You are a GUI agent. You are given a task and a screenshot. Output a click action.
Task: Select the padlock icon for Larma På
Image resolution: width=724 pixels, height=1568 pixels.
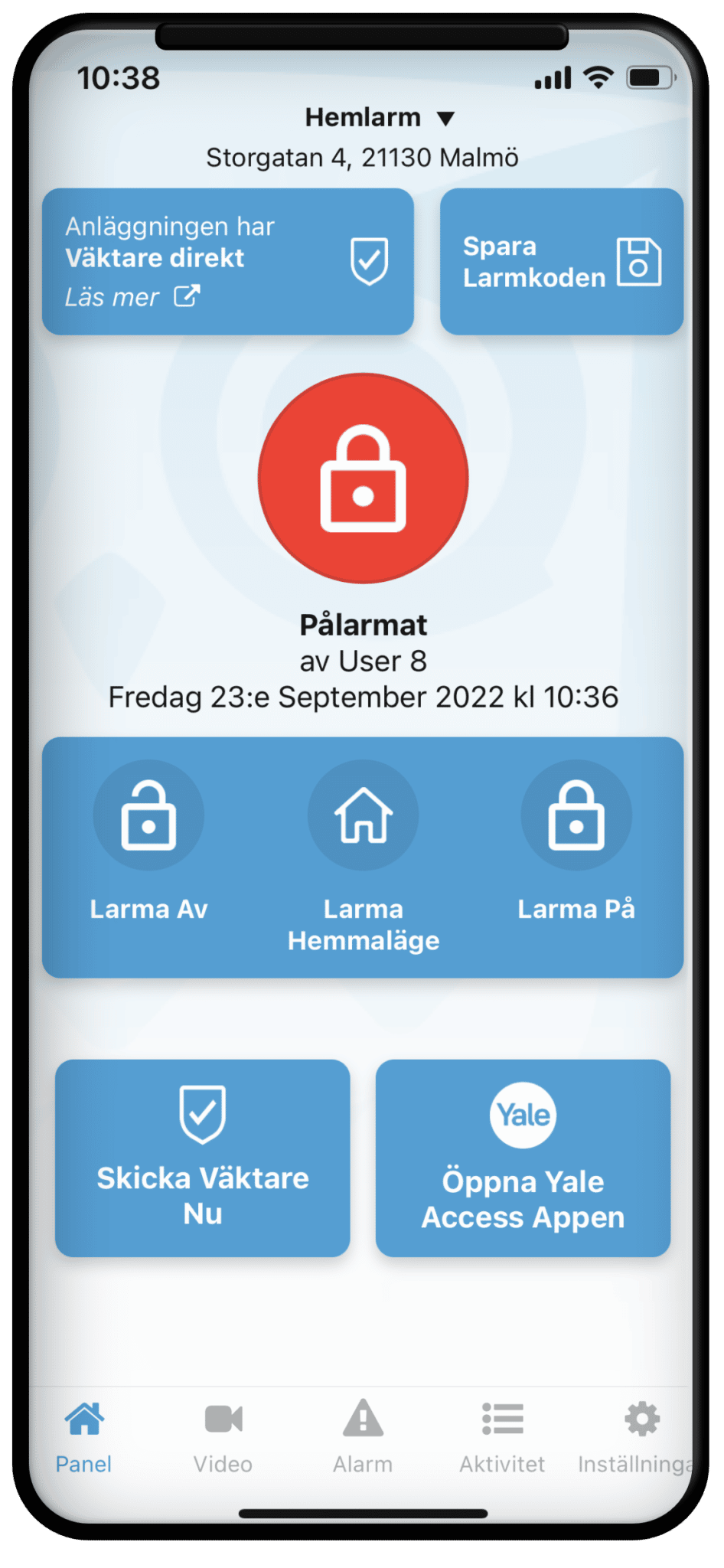(x=576, y=815)
